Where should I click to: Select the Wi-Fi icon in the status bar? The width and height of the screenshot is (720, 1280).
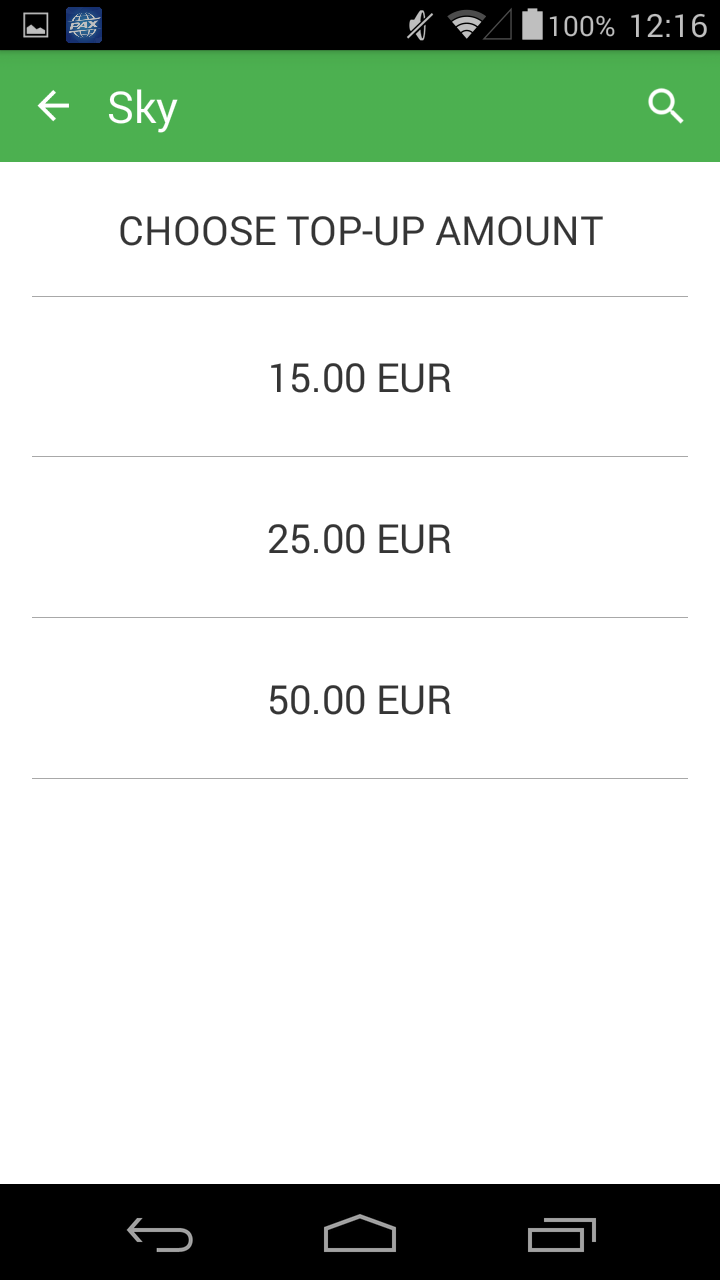tap(466, 25)
